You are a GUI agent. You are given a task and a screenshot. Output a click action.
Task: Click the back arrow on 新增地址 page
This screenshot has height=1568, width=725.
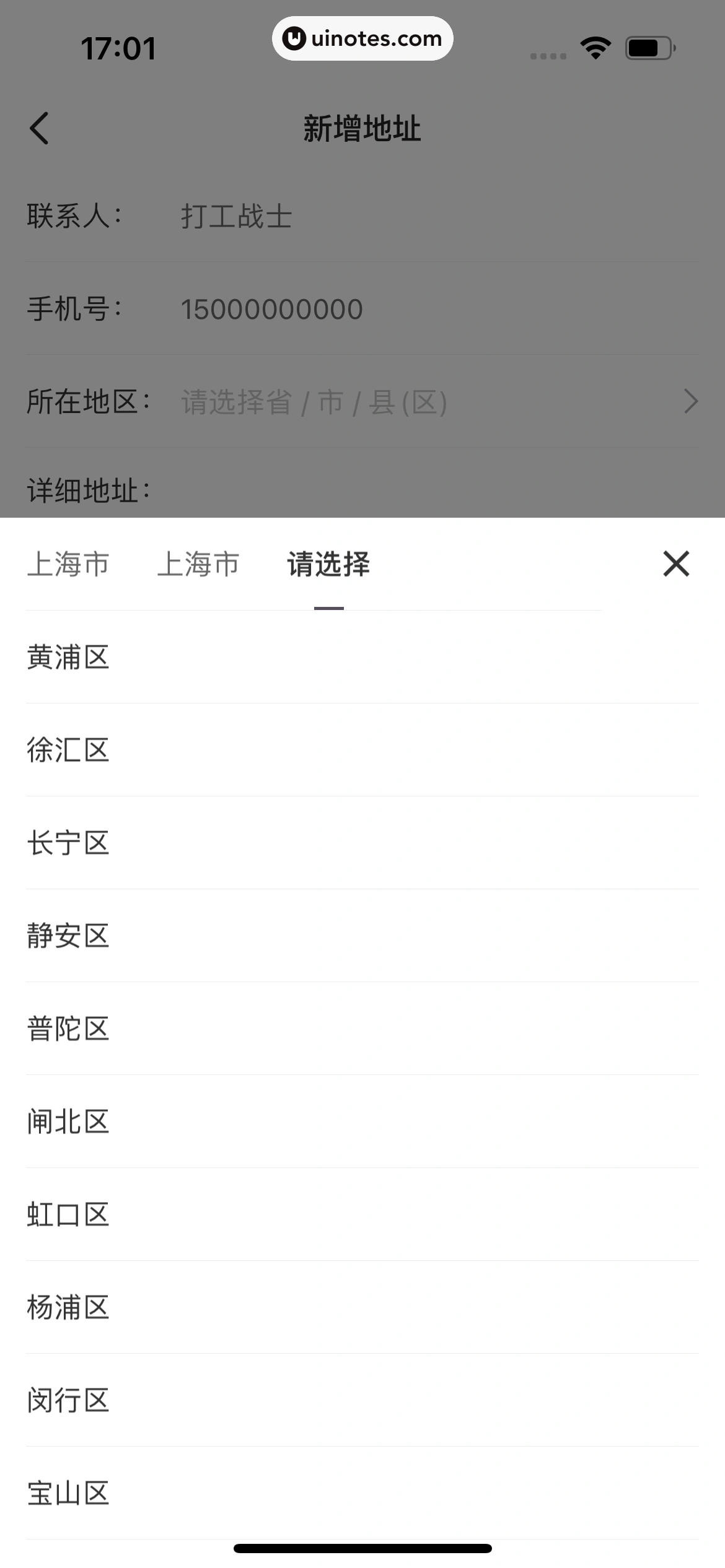point(39,128)
